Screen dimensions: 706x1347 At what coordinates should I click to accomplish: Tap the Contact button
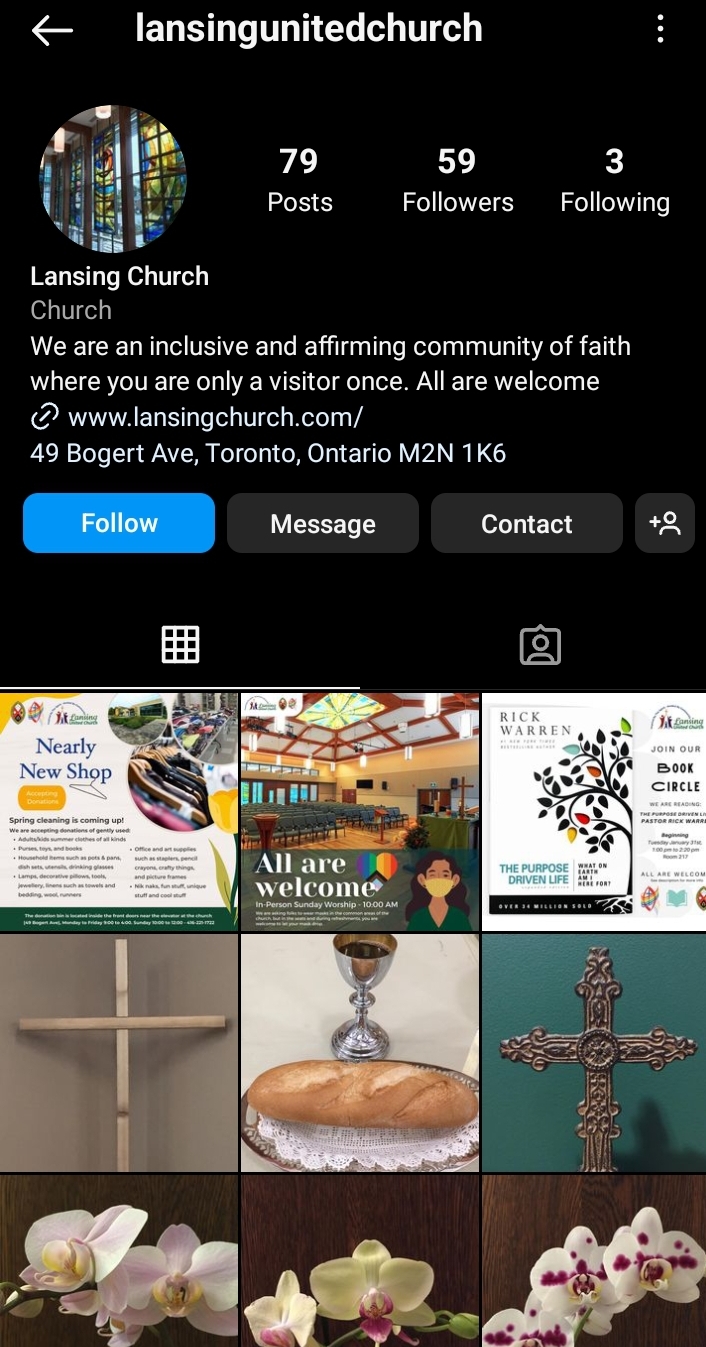(x=526, y=523)
